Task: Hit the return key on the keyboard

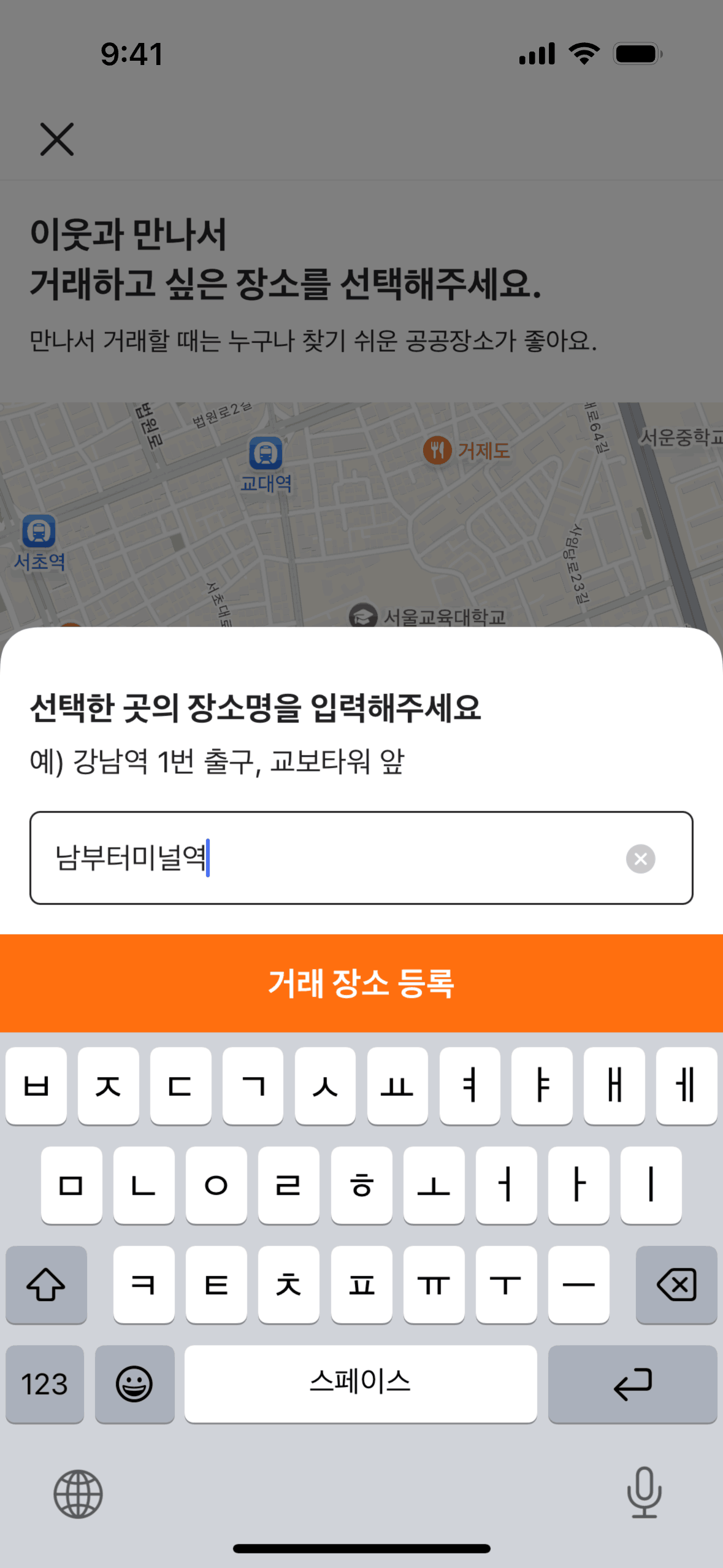Action: coord(632,1384)
